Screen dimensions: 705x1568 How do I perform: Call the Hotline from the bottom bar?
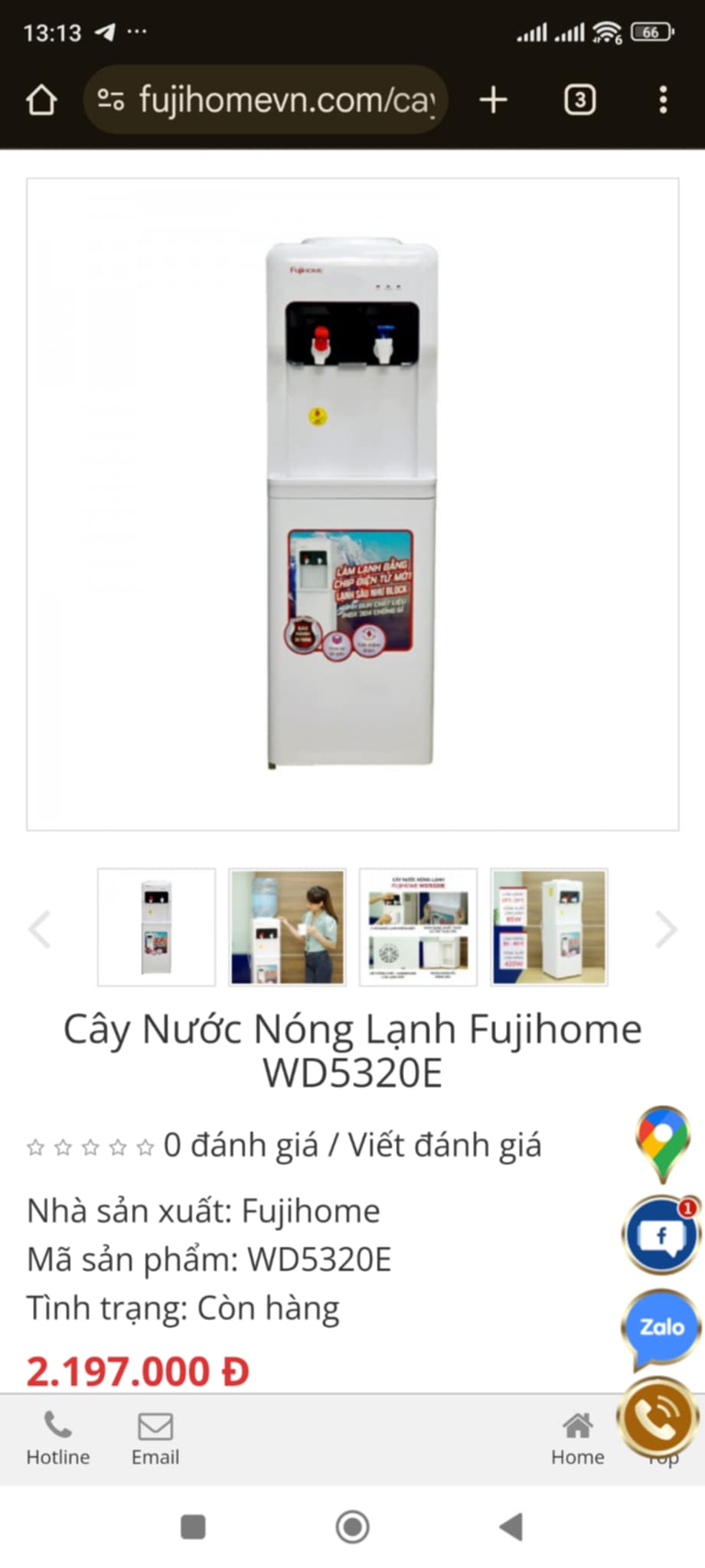58,1439
